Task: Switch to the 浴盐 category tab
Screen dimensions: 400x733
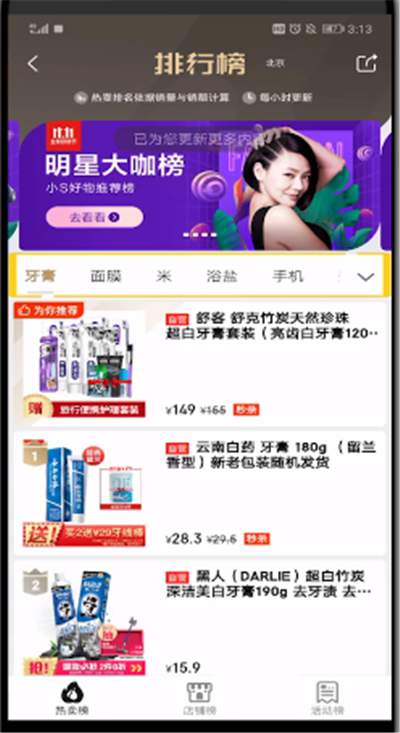Action: 222,276
